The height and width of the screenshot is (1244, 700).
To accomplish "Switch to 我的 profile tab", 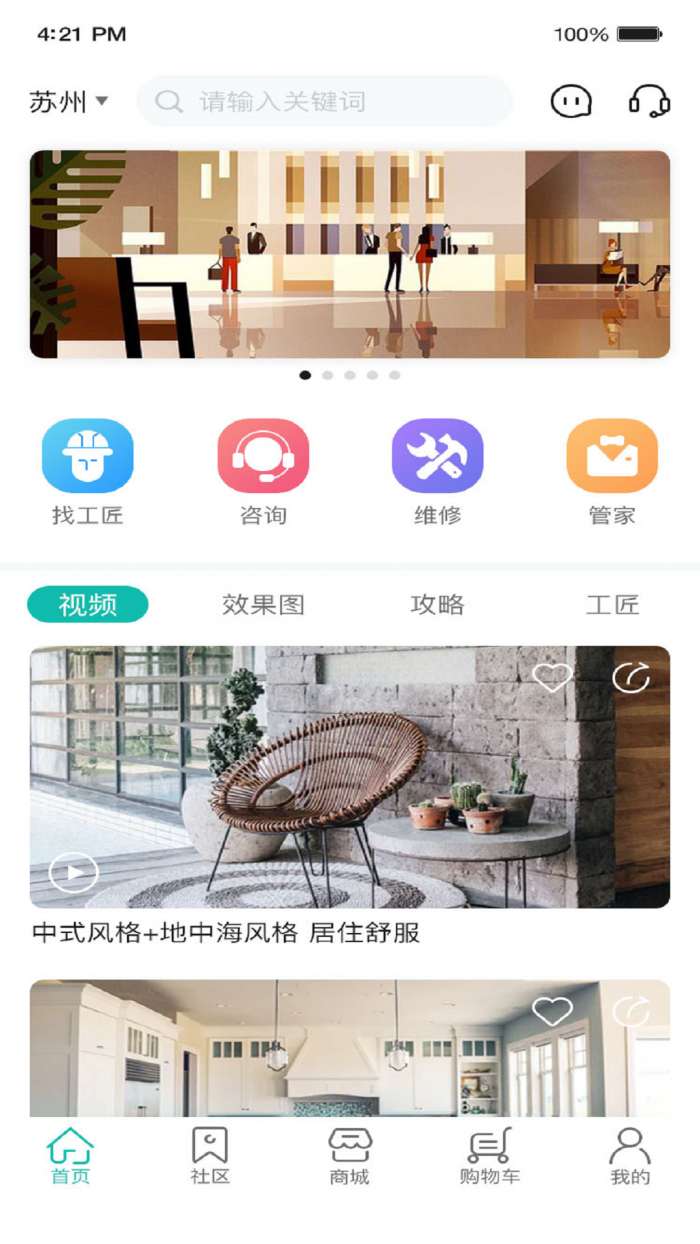I will click(630, 1156).
